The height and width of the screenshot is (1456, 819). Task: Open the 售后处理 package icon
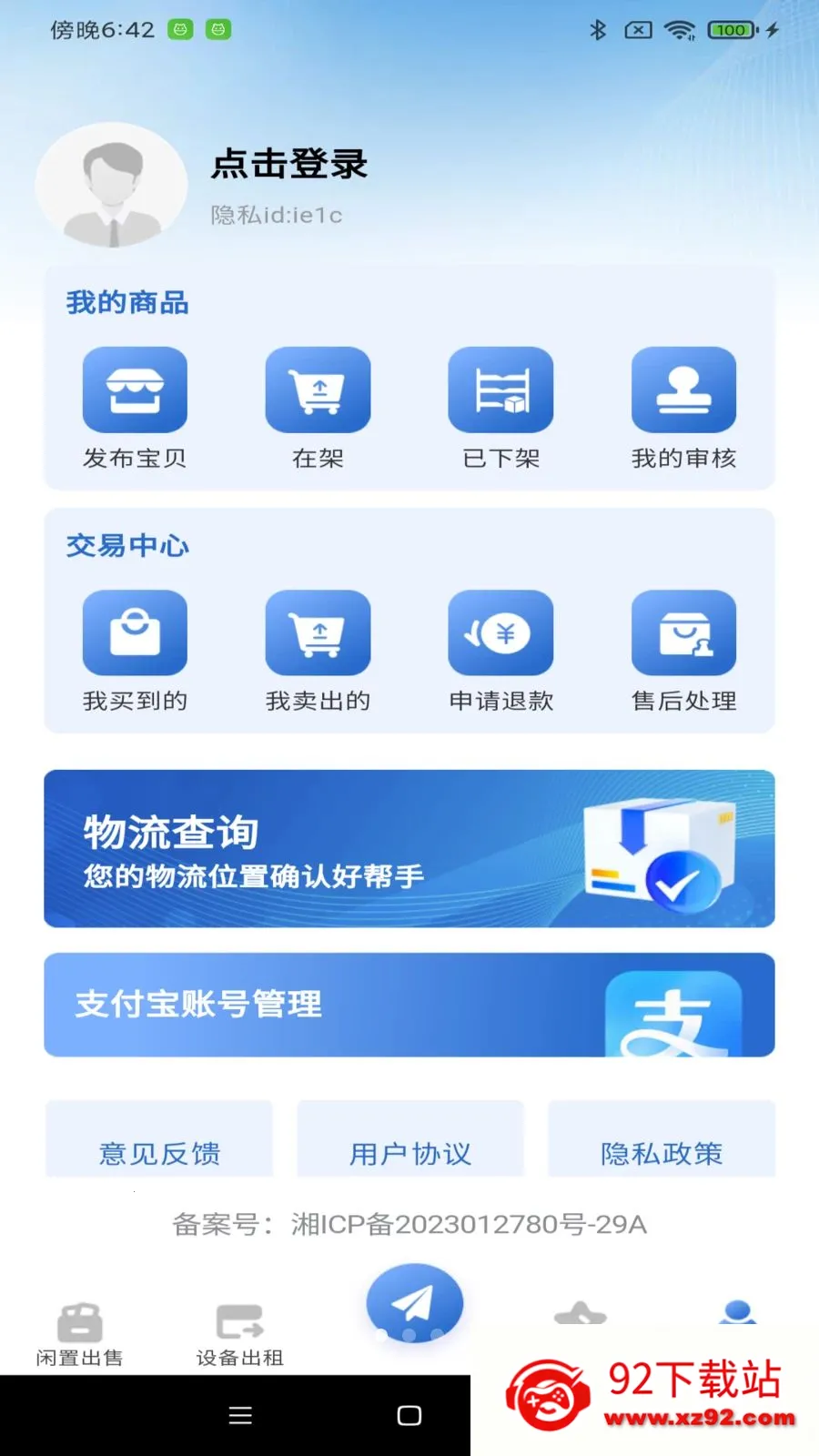coord(684,632)
